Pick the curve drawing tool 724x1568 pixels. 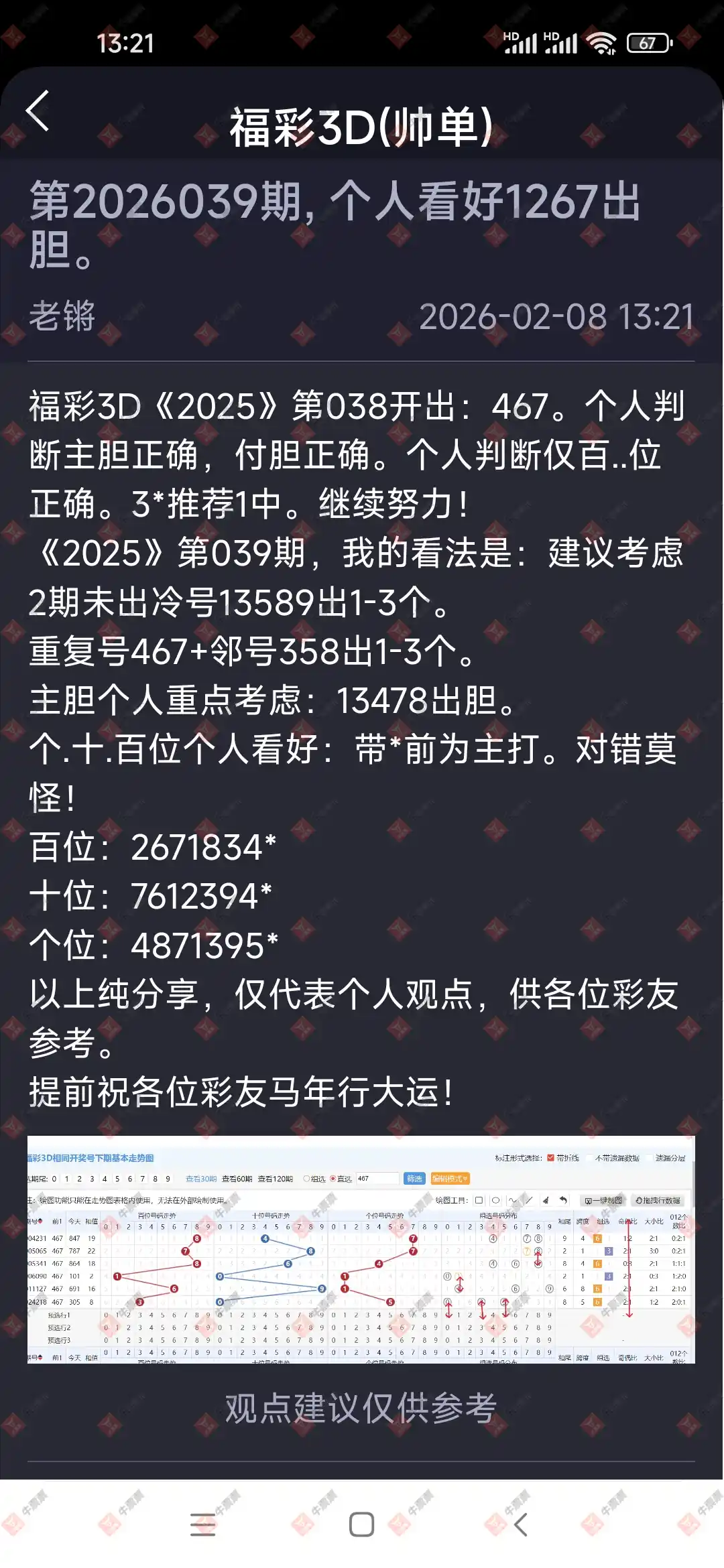(x=512, y=1201)
